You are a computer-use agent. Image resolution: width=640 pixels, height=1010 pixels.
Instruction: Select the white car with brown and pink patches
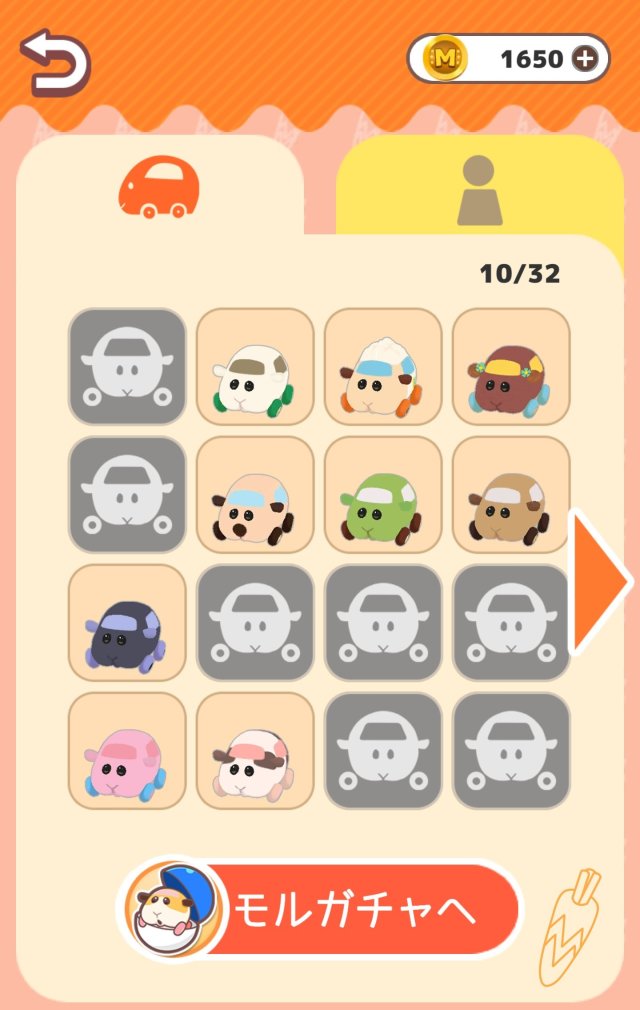(x=255, y=751)
